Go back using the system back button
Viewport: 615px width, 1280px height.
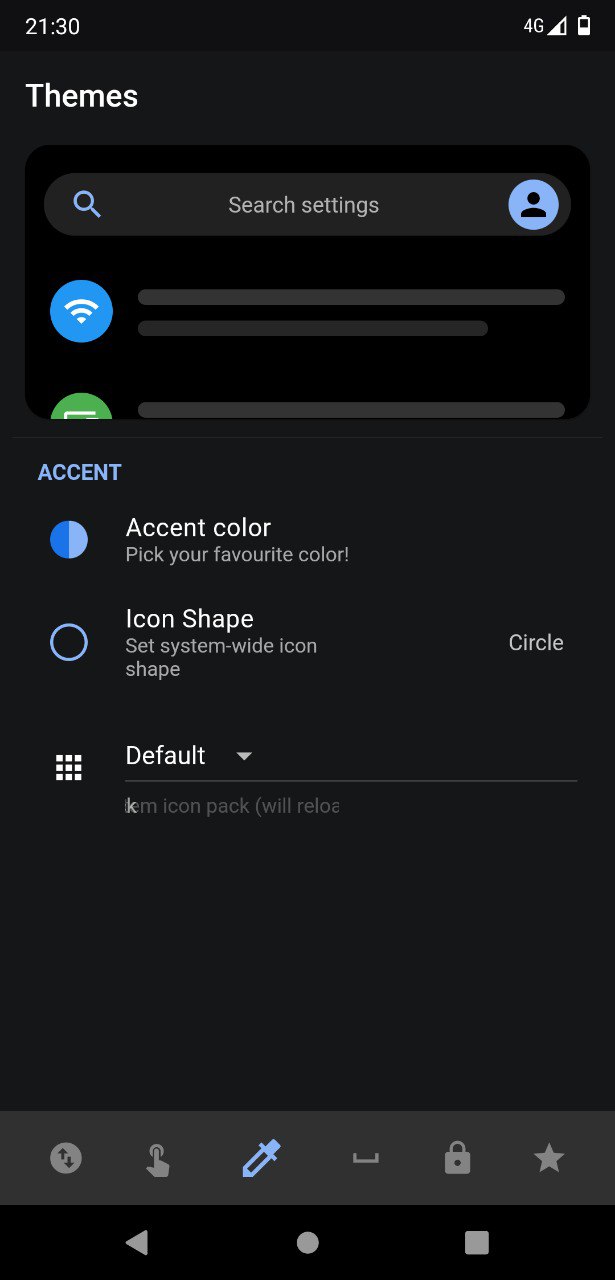(x=137, y=1242)
